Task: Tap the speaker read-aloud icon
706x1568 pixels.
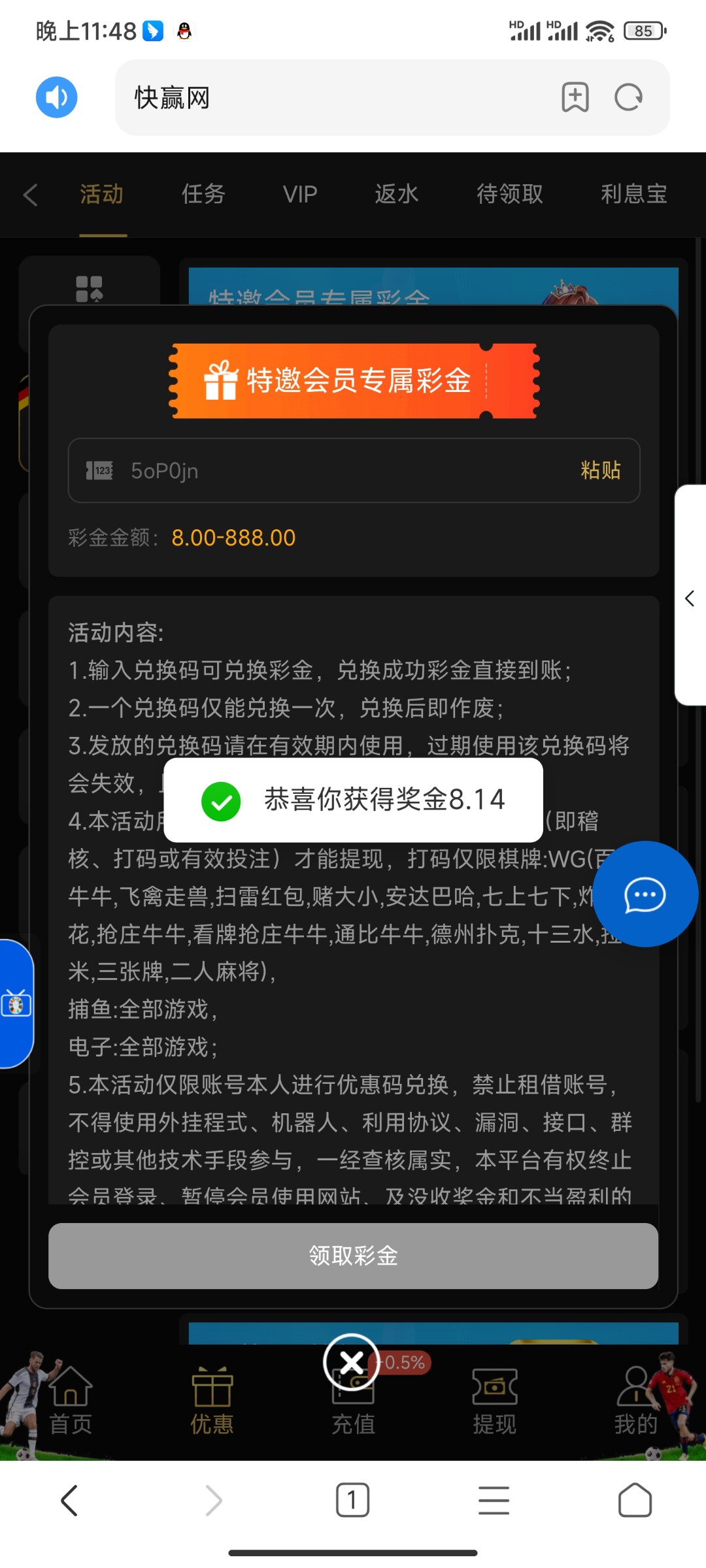Action: click(x=56, y=97)
